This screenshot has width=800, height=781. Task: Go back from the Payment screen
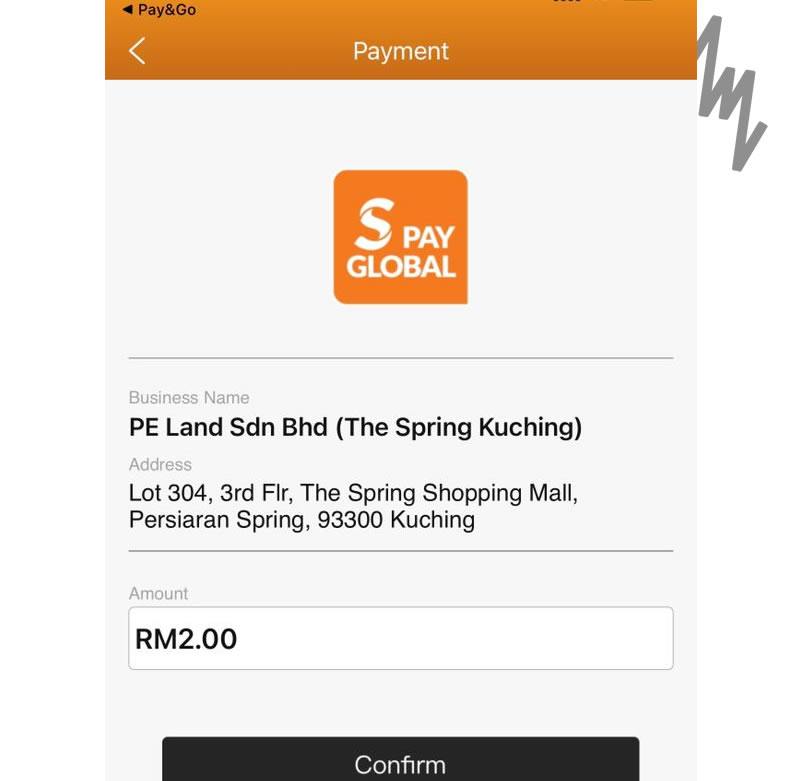coord(137,51)
